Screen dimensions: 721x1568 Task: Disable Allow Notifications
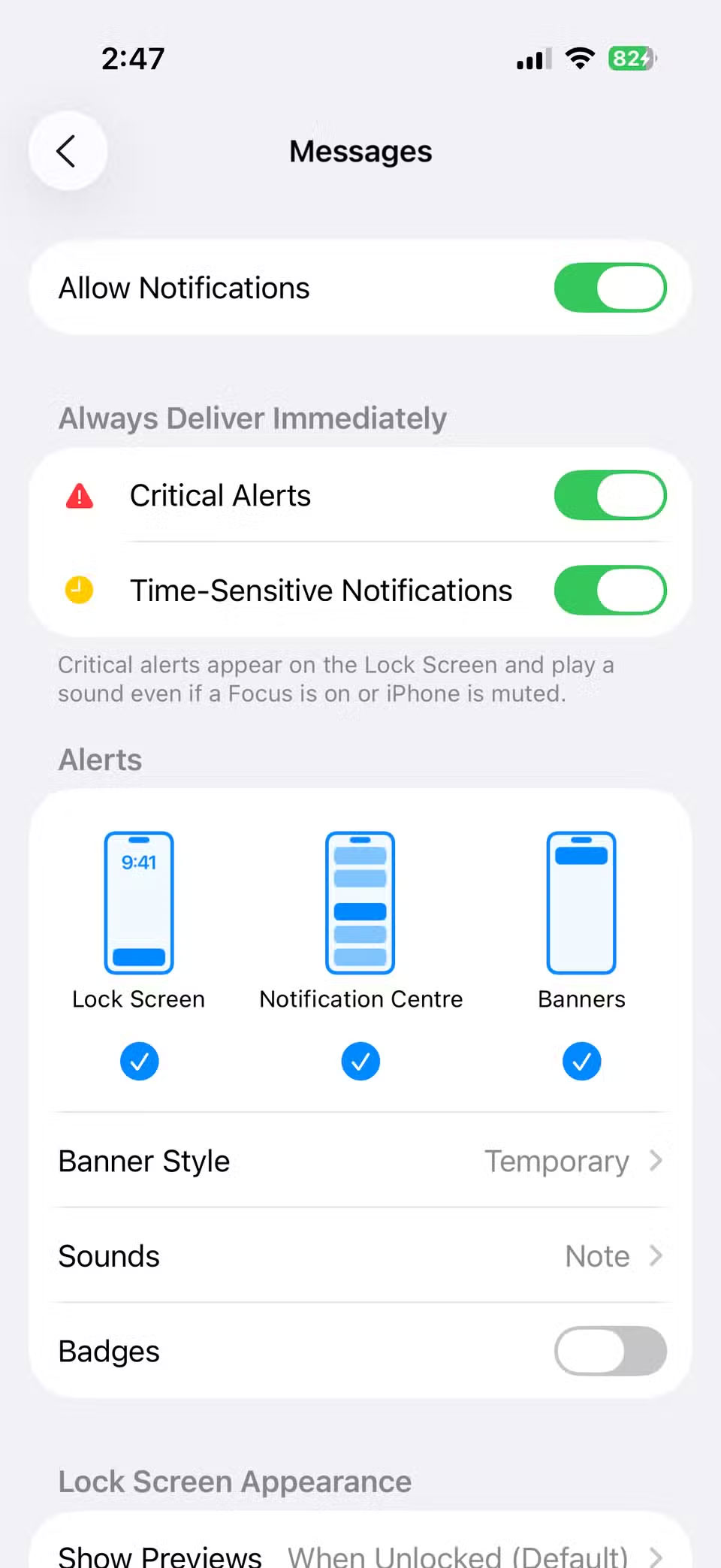tap(610, 288)
